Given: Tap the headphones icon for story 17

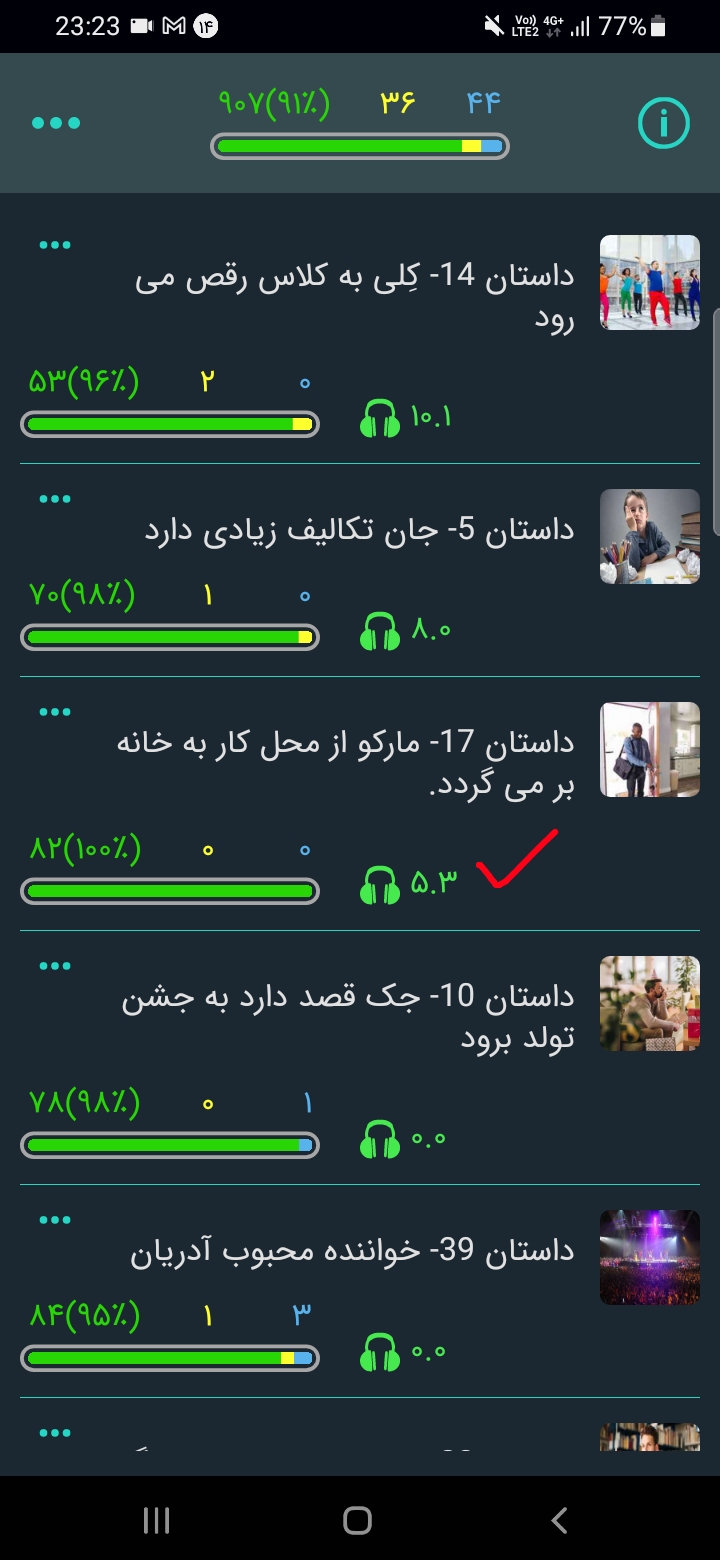Looking at the screenshot, I should [x=379, y=885].
